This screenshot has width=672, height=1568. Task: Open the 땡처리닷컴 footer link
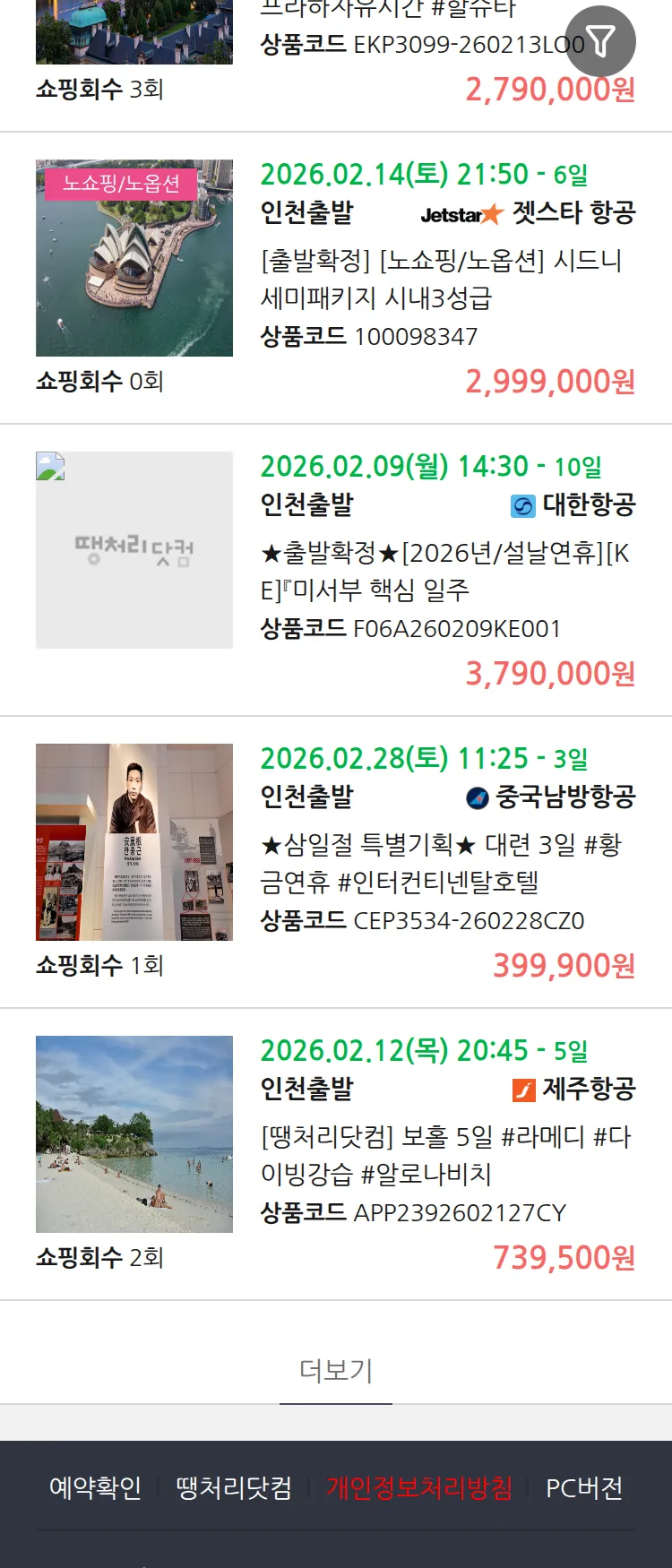(234, 1488)
